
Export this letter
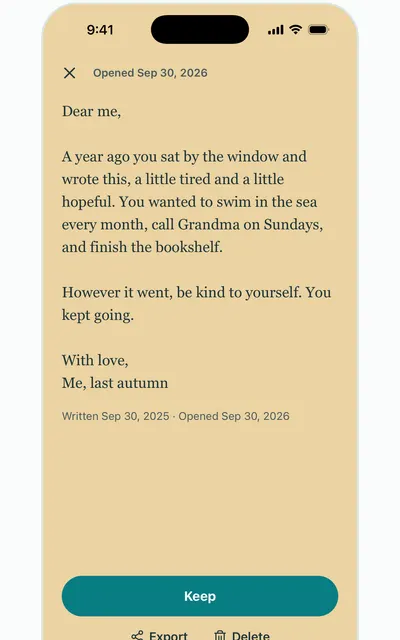tap(159, 635)
